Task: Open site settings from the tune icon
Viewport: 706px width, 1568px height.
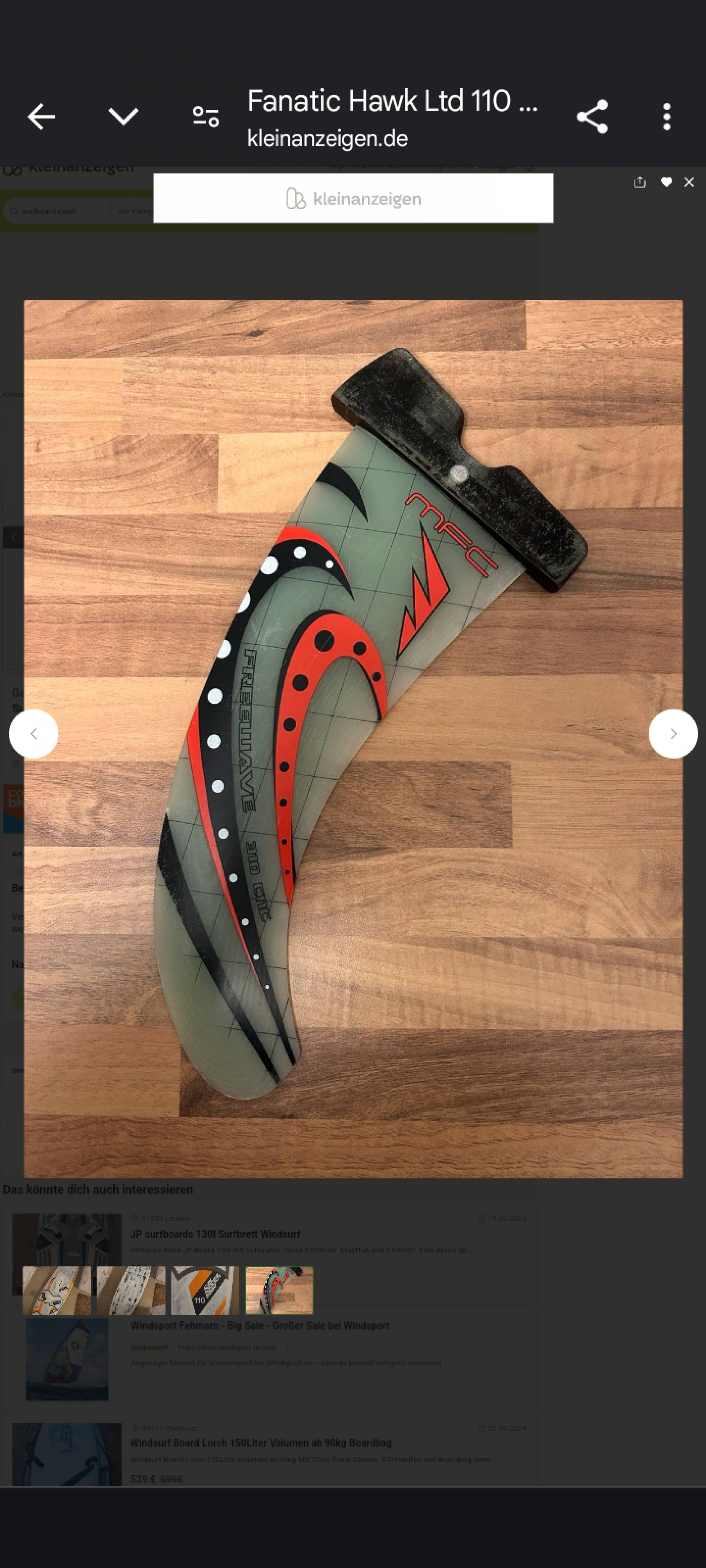Action: coord(205,116)
